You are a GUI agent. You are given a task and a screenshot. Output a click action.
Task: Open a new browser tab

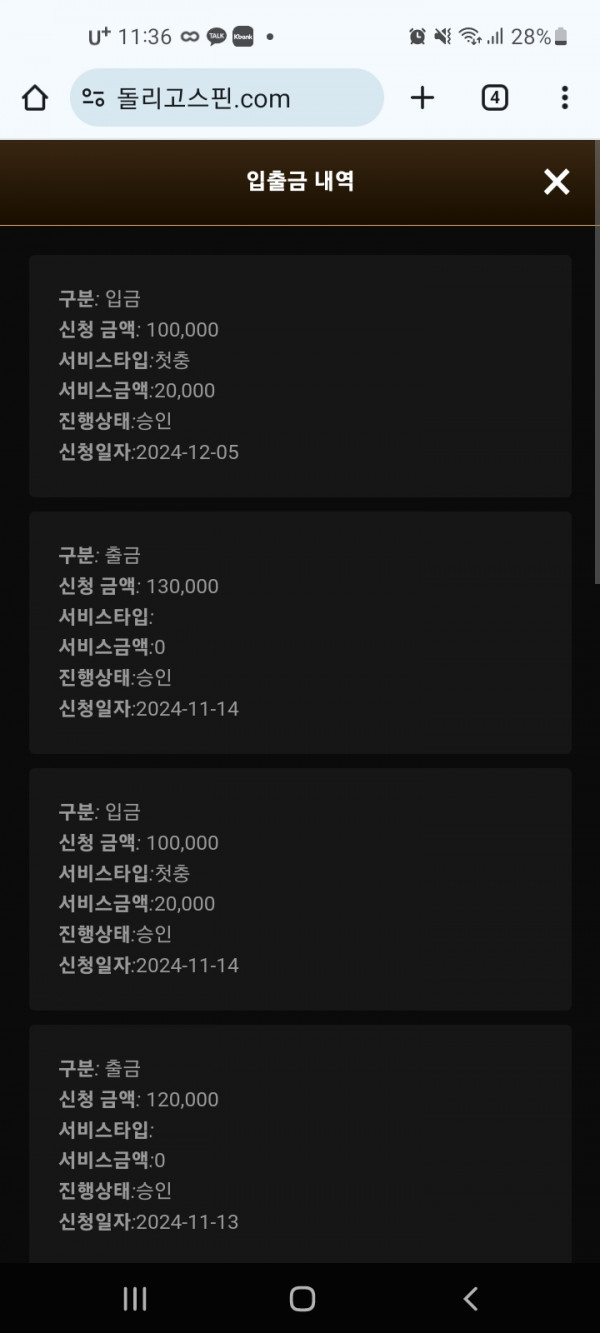click(423, 97)
